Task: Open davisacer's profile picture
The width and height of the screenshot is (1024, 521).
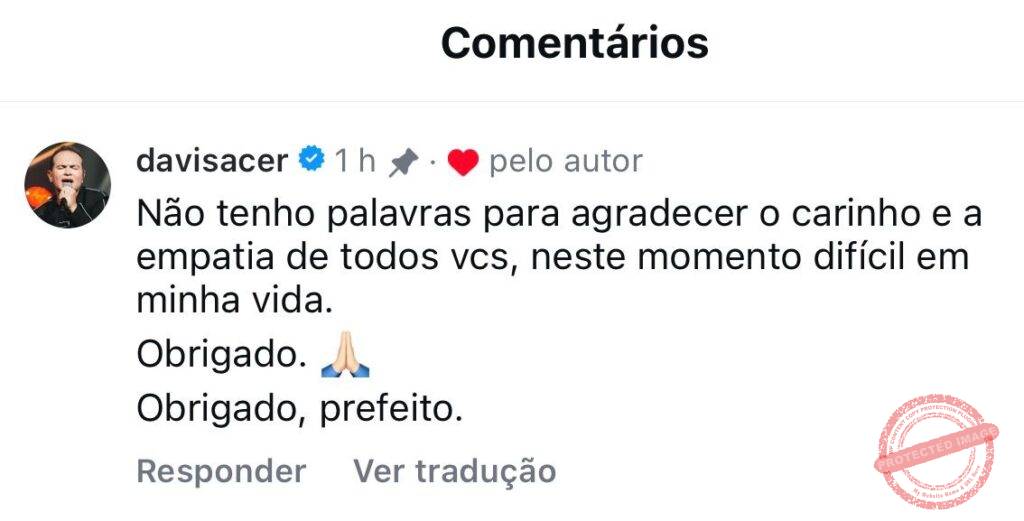Action: tap(66, 185)
